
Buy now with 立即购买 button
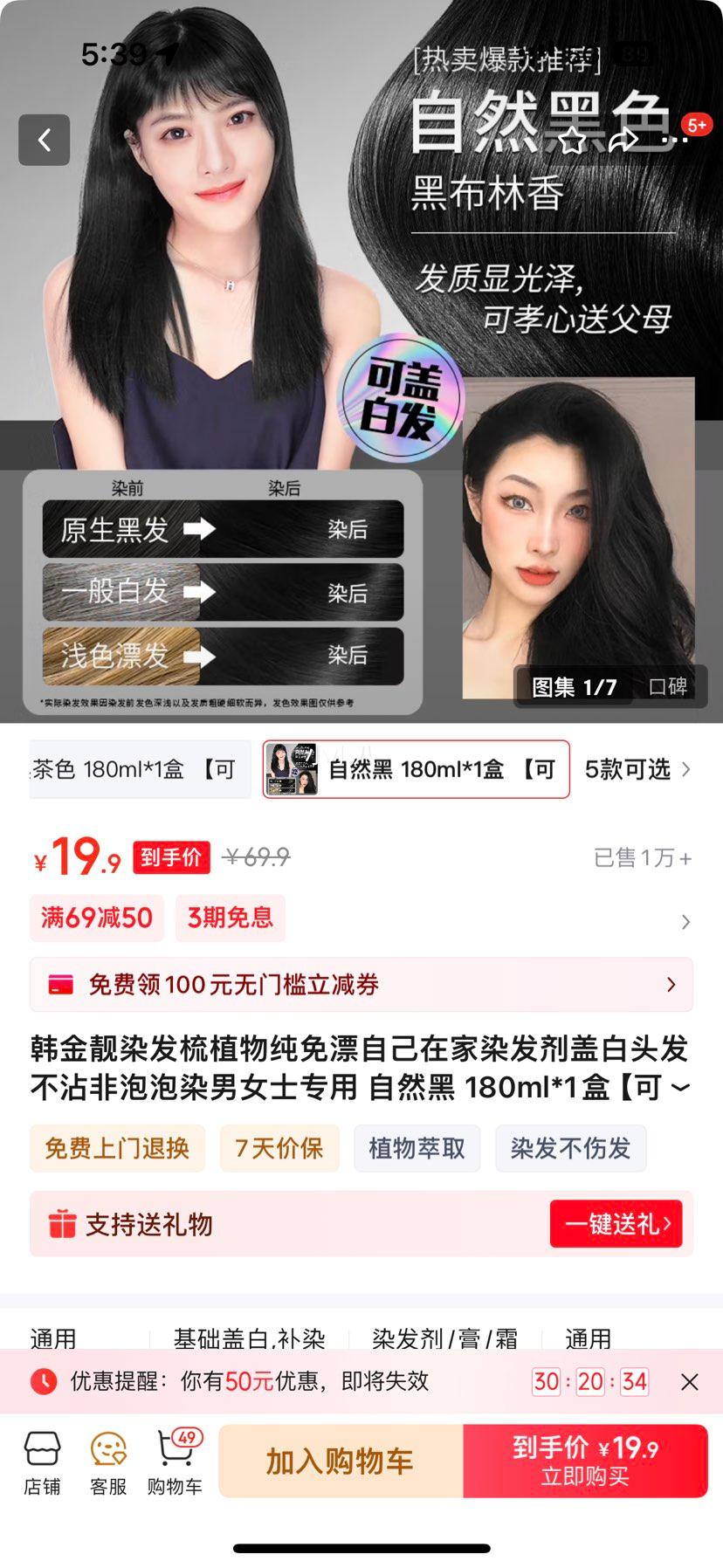(585, 1461)
